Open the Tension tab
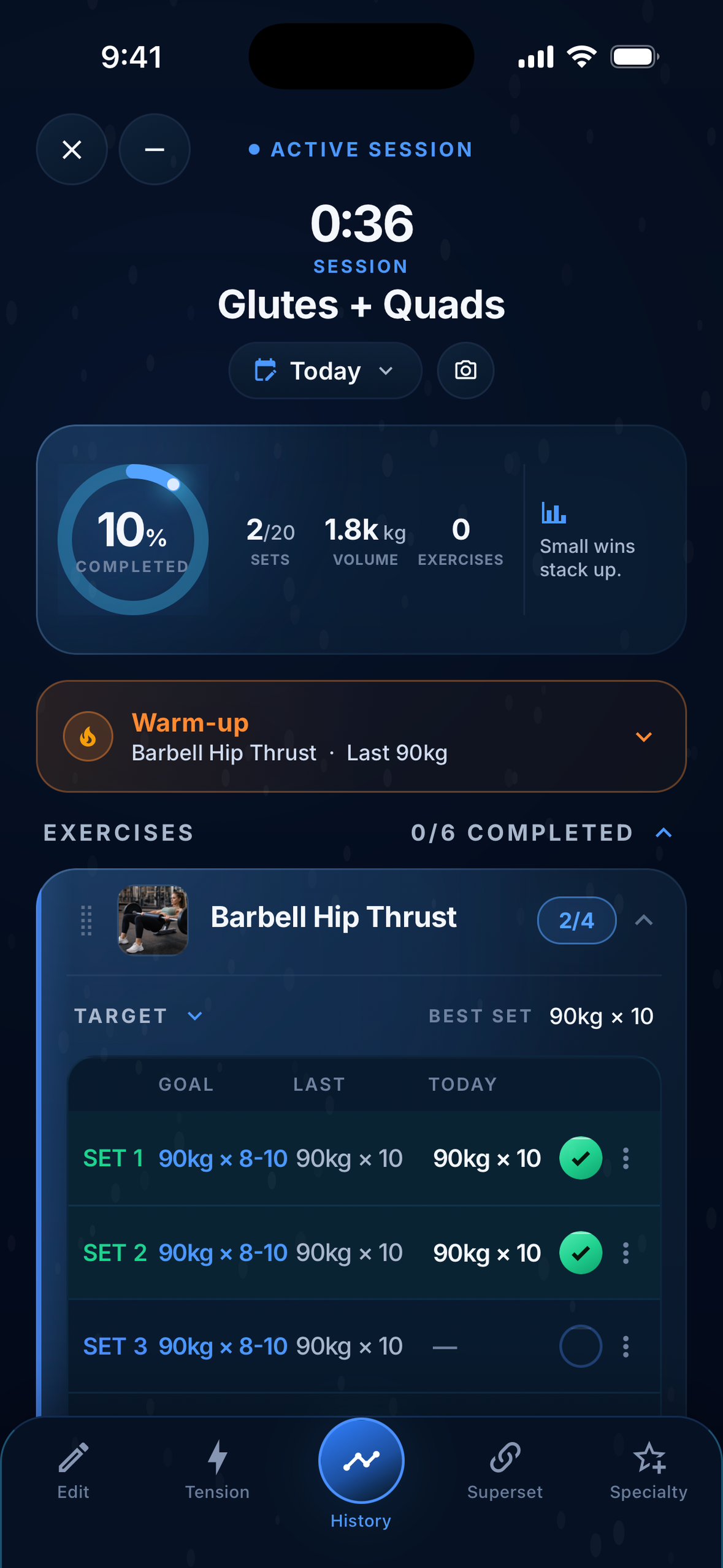 pyautogui.click(x=217, y=1471)
